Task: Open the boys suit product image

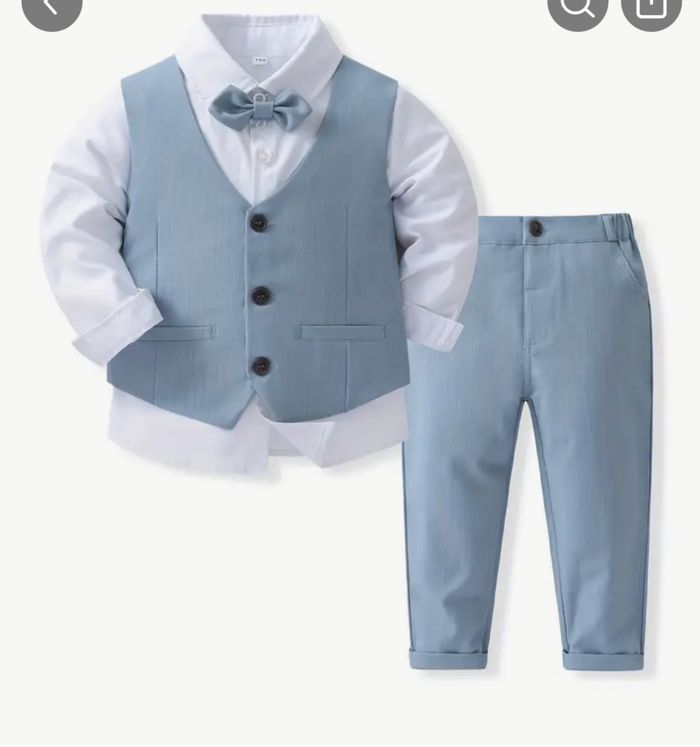Action: pyautogui.click(x=350, y=340)
